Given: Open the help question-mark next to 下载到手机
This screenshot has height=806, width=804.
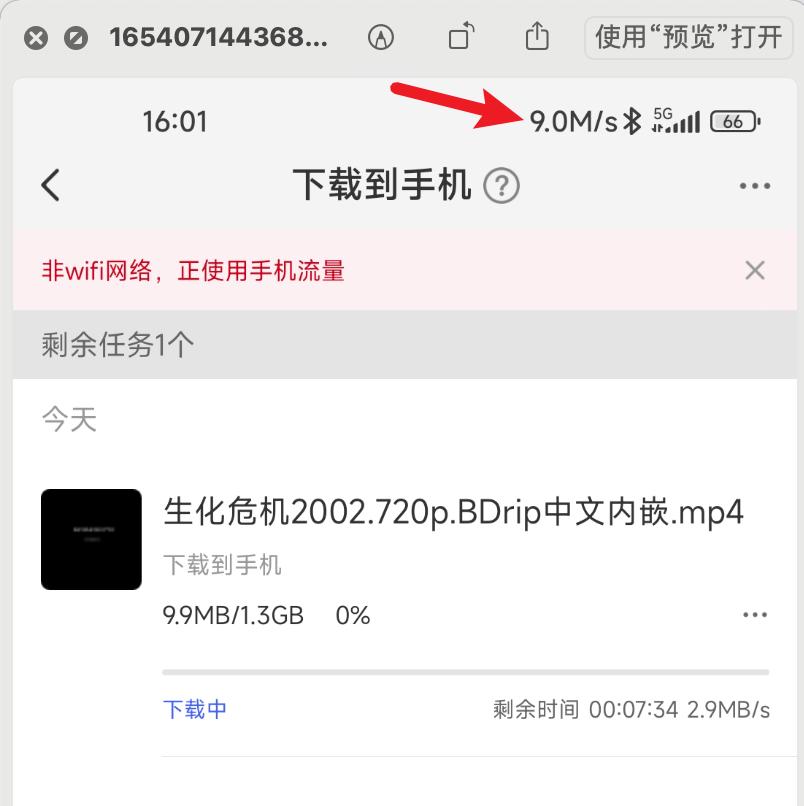Looking at the screenshot, I should click(500, 185).
